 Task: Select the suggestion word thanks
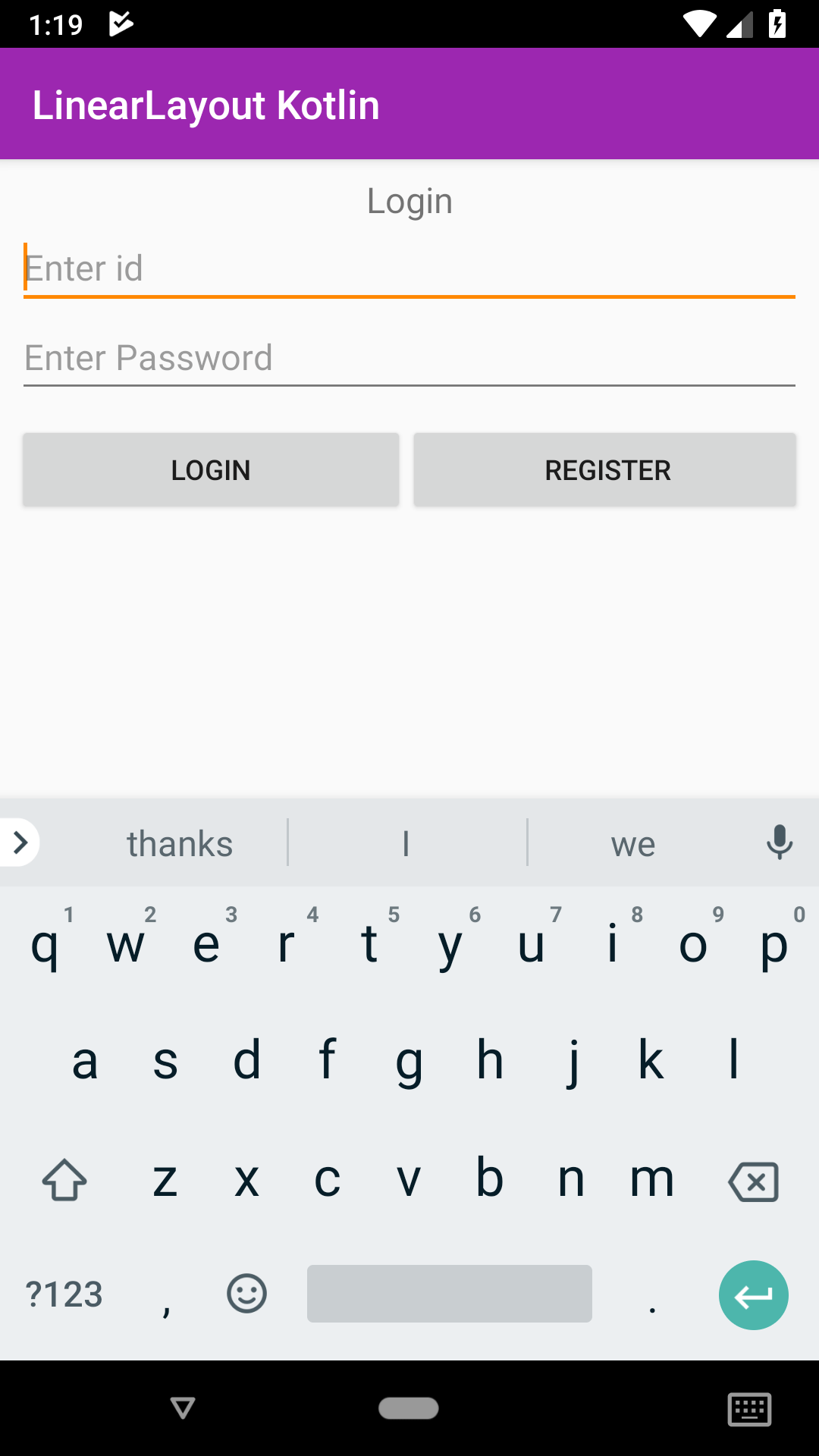coord(180,842)
